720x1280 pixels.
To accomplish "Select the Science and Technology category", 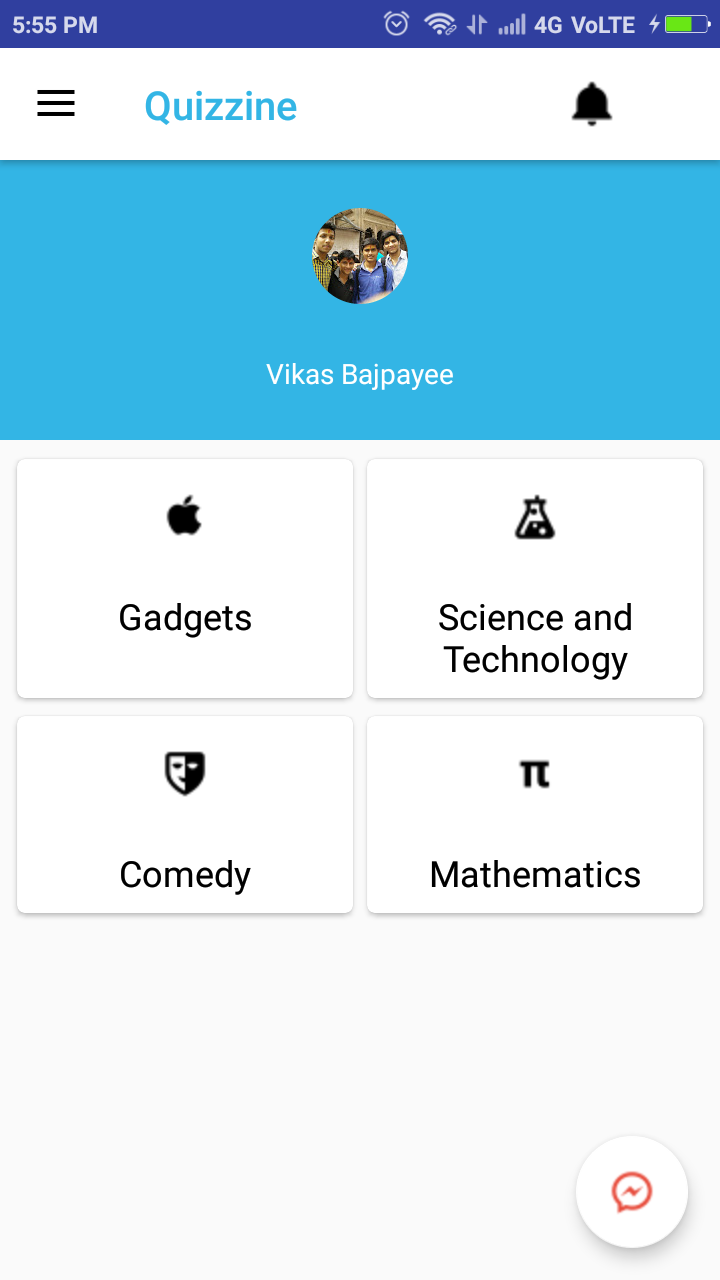I will coord(535,579).
